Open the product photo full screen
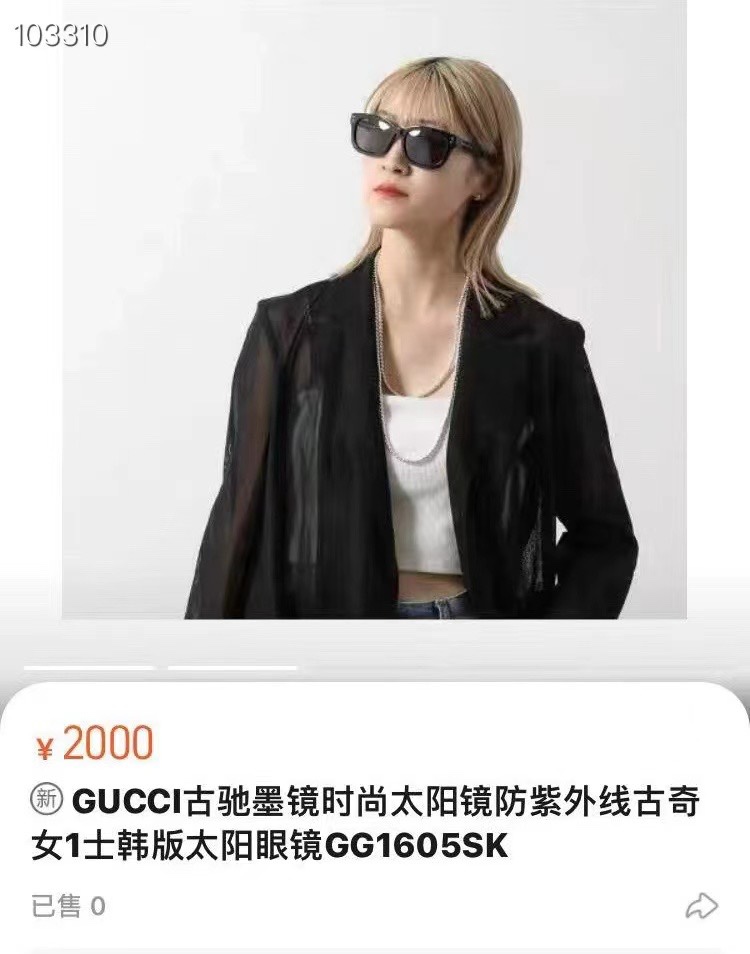The width and height of the screenshot is (750, 954). [x=374, y=310]
